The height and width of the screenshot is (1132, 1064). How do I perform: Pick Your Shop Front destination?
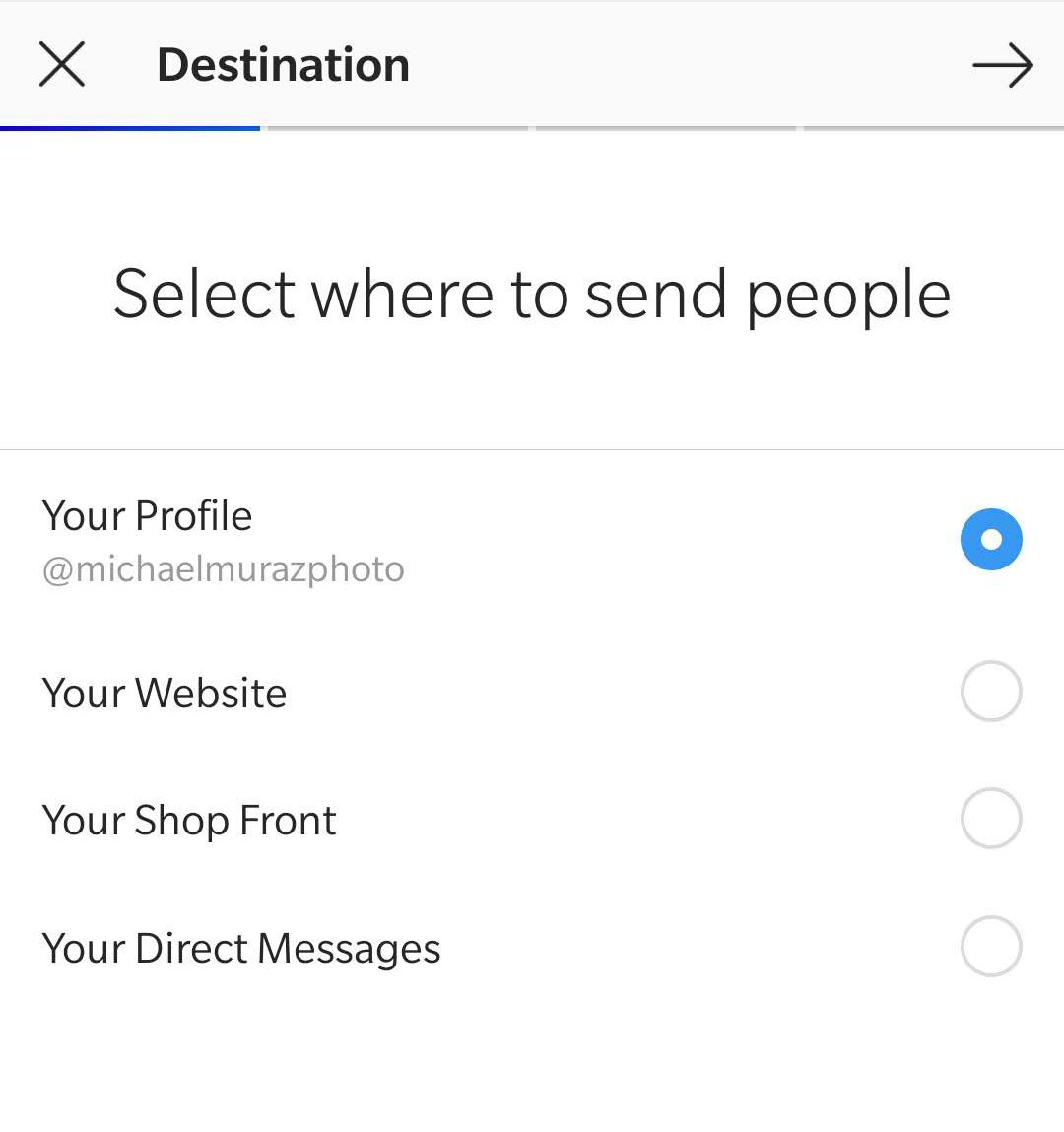[990, 819]
